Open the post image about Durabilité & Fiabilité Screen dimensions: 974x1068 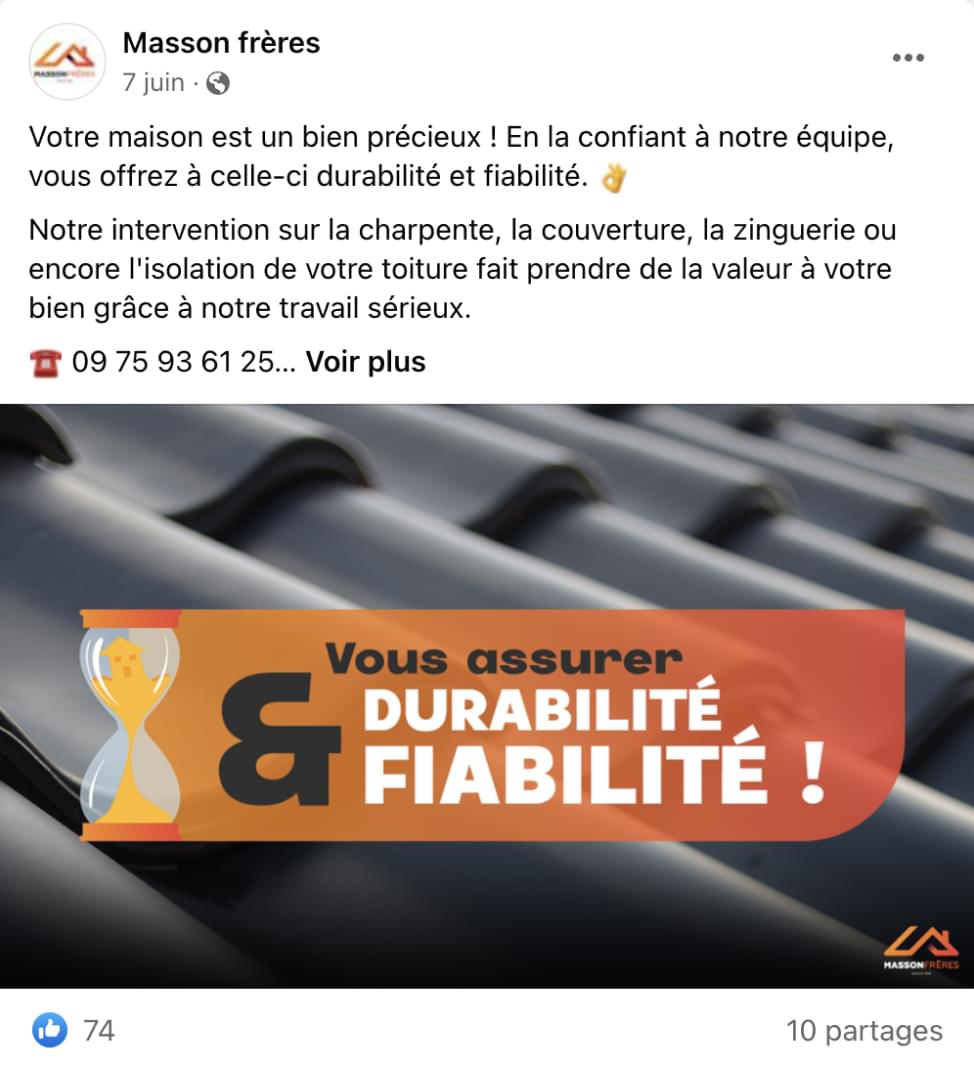tap(487, 695)
